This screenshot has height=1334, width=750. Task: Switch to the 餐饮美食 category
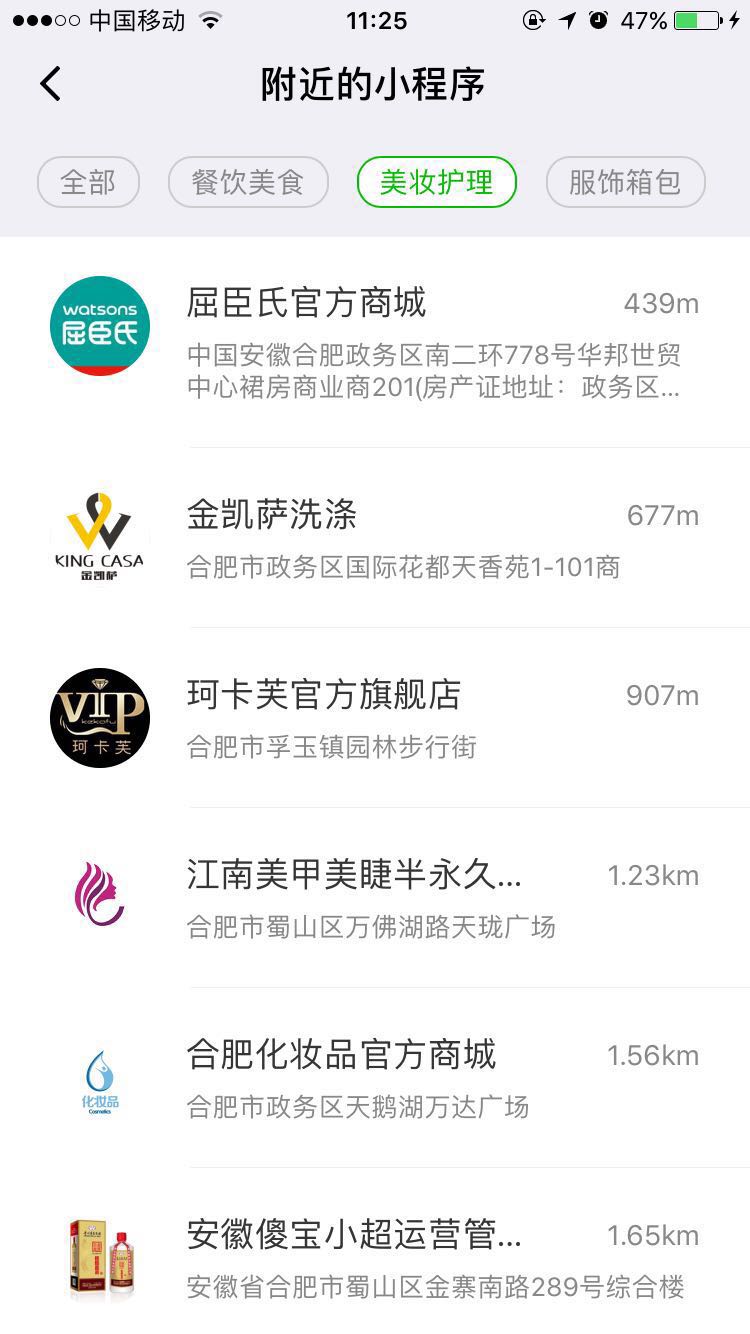[247, 182]
